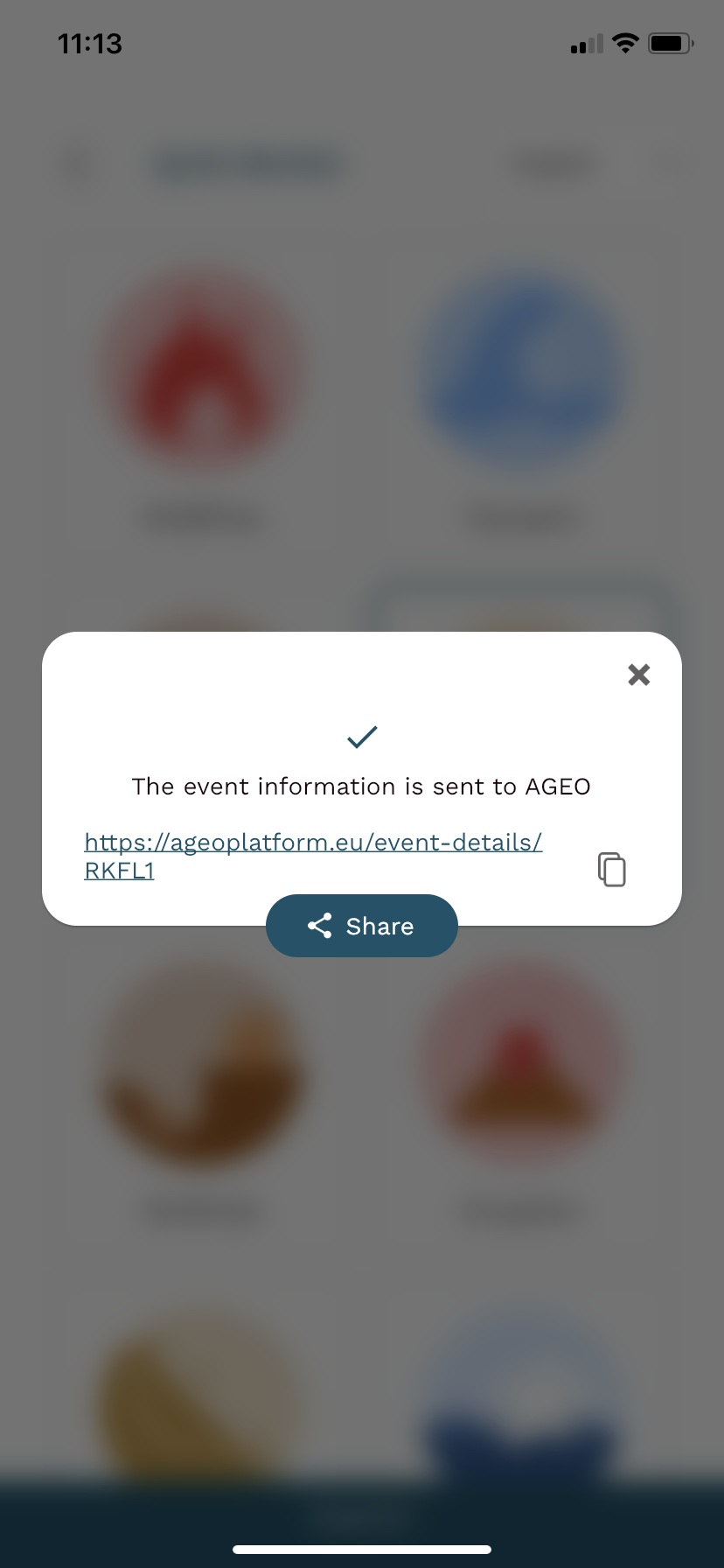Share the event via the Share button
The width and height of the screenshot is (724, 1568).
362,926
